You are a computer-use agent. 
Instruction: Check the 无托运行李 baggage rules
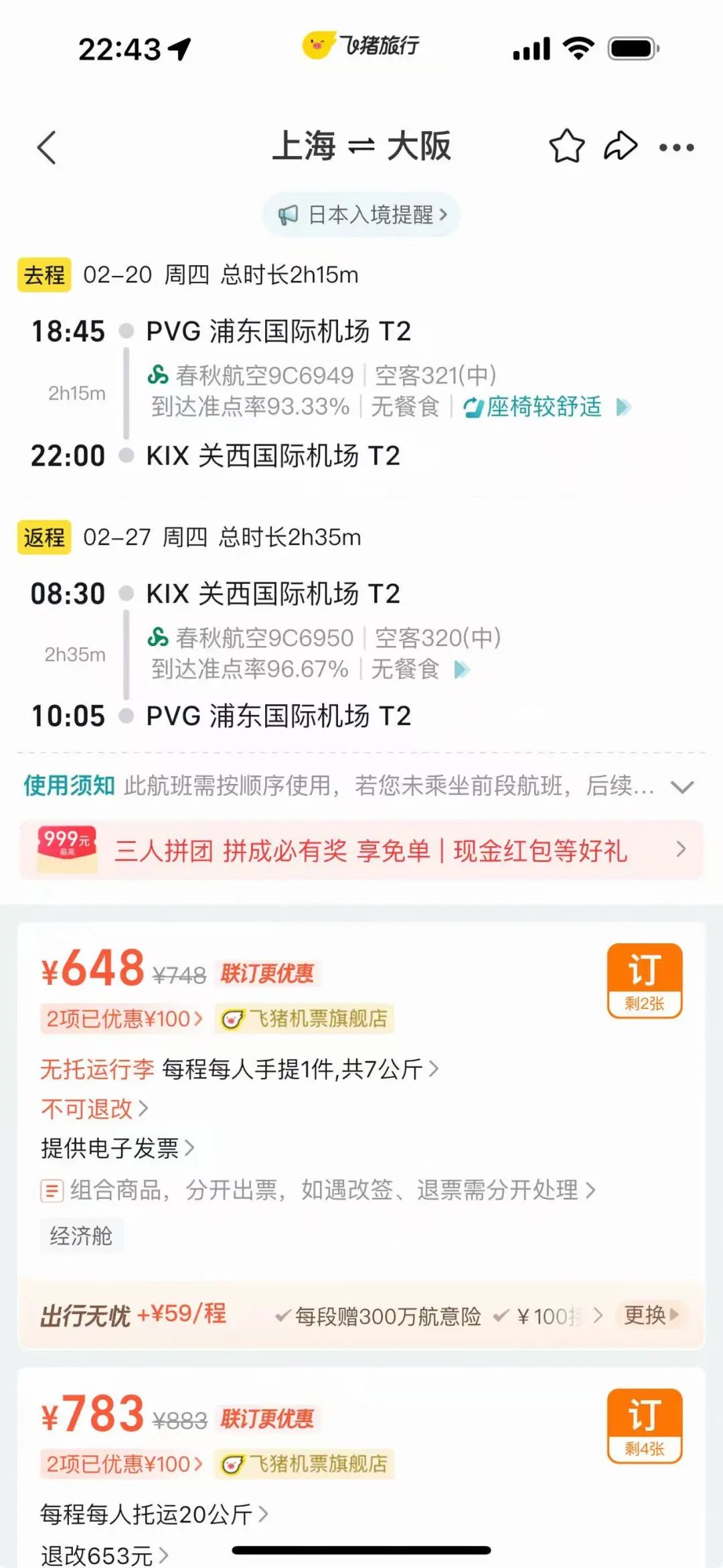[239, 1069]
